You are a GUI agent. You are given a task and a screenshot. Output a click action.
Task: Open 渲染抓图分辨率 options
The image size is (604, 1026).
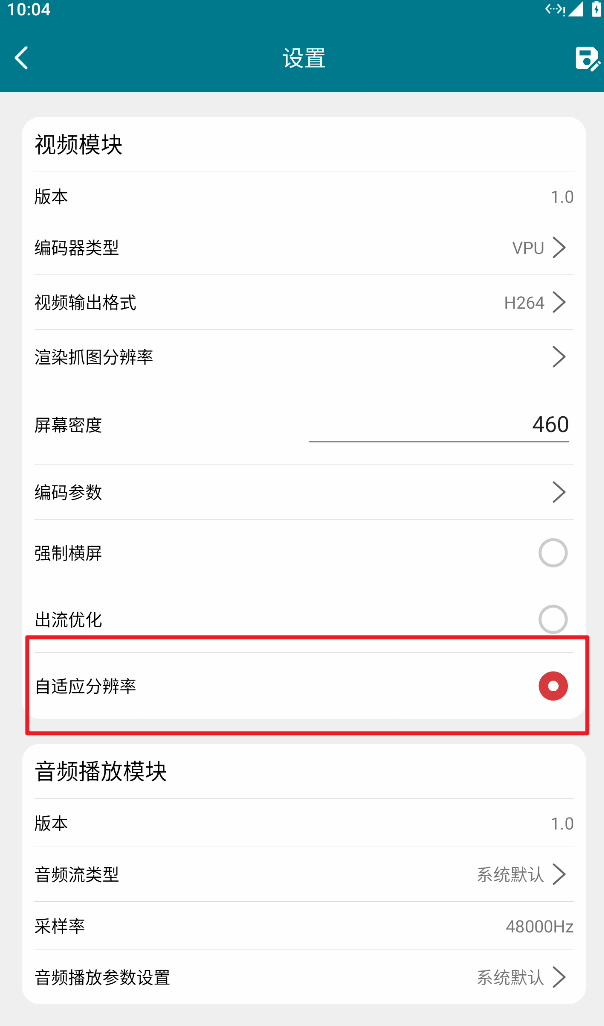(x=304, y=357)
